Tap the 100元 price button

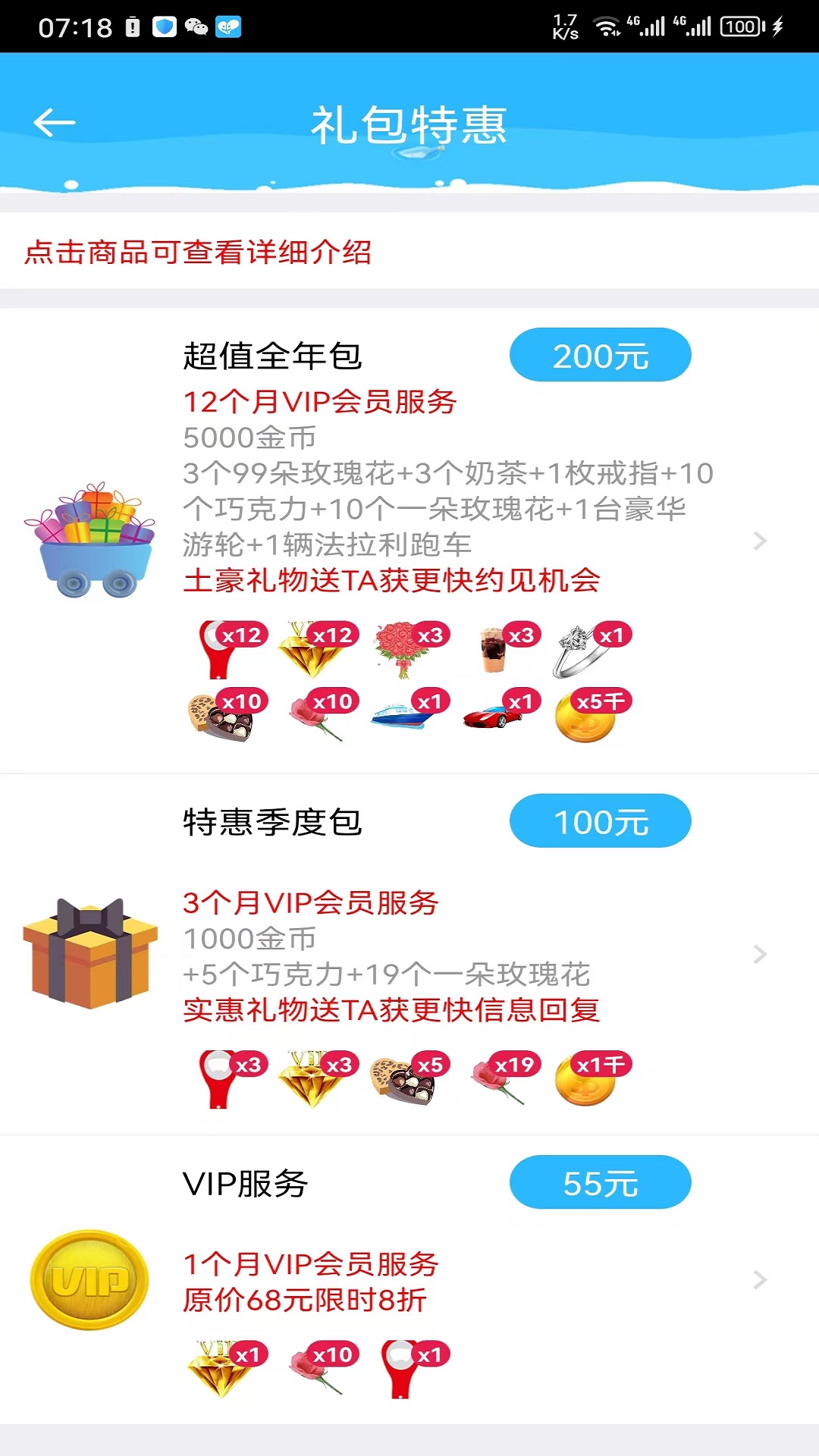(x=600, y=821)
